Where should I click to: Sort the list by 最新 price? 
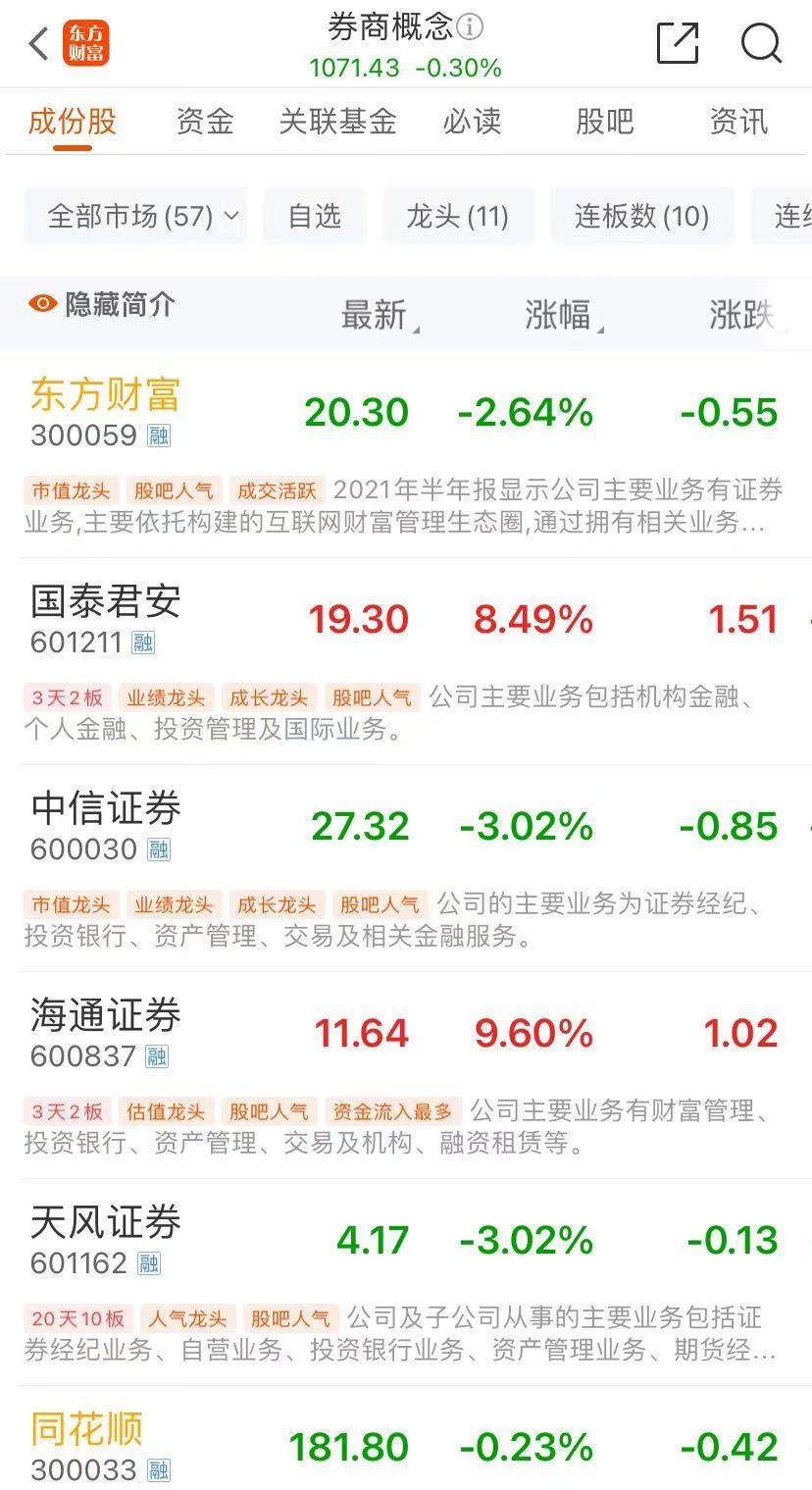pos(376,315)
